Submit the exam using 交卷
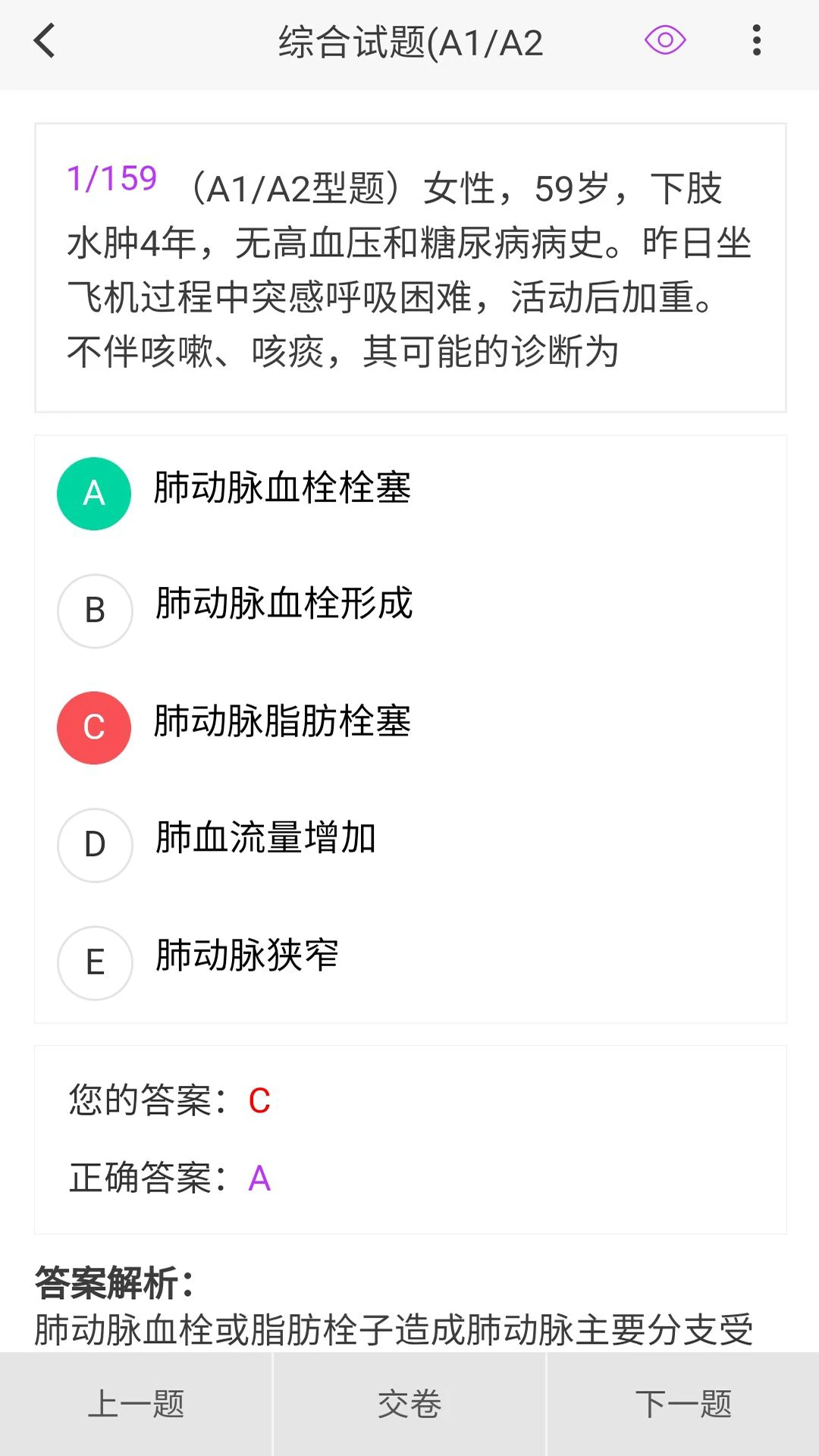 [x=409, y=1404]
